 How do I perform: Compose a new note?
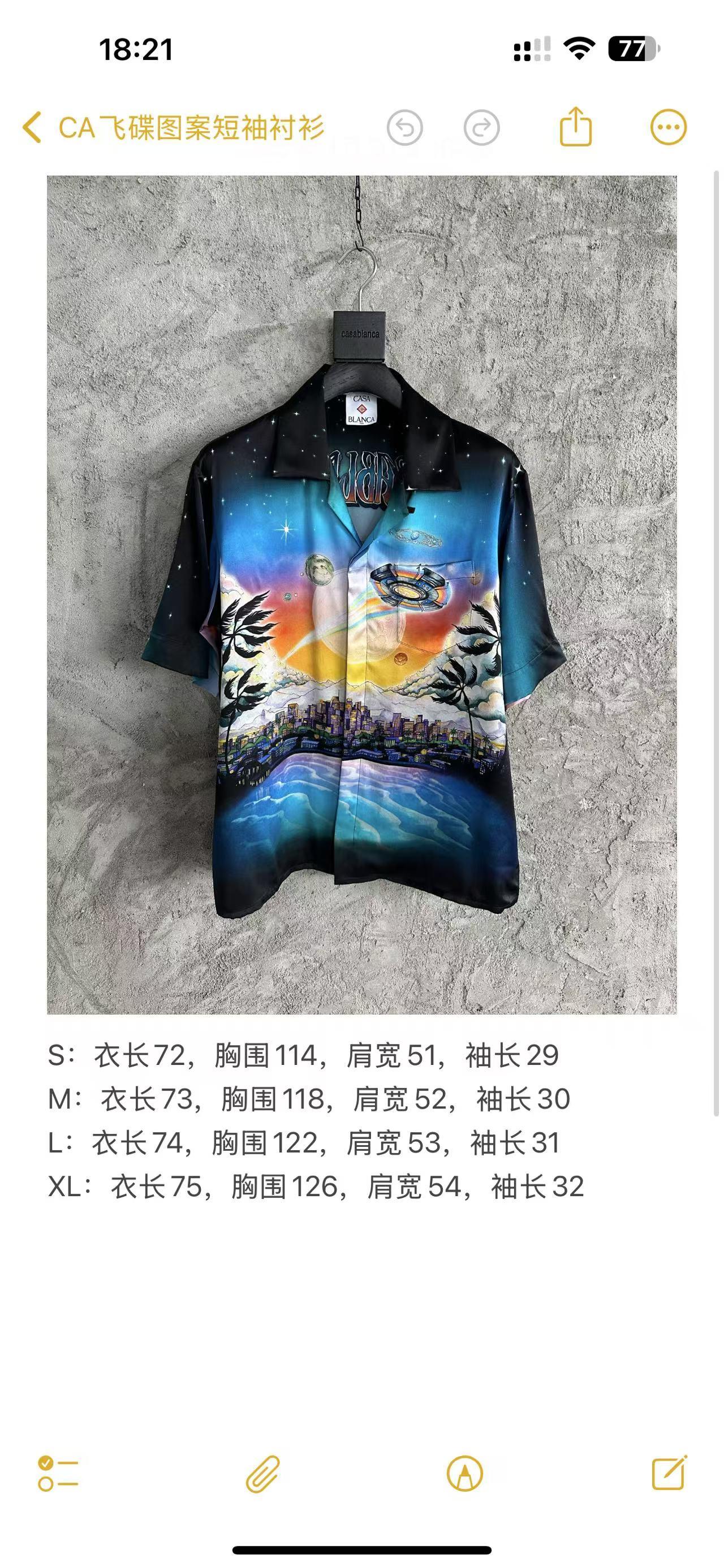[x=669, y=1472]
